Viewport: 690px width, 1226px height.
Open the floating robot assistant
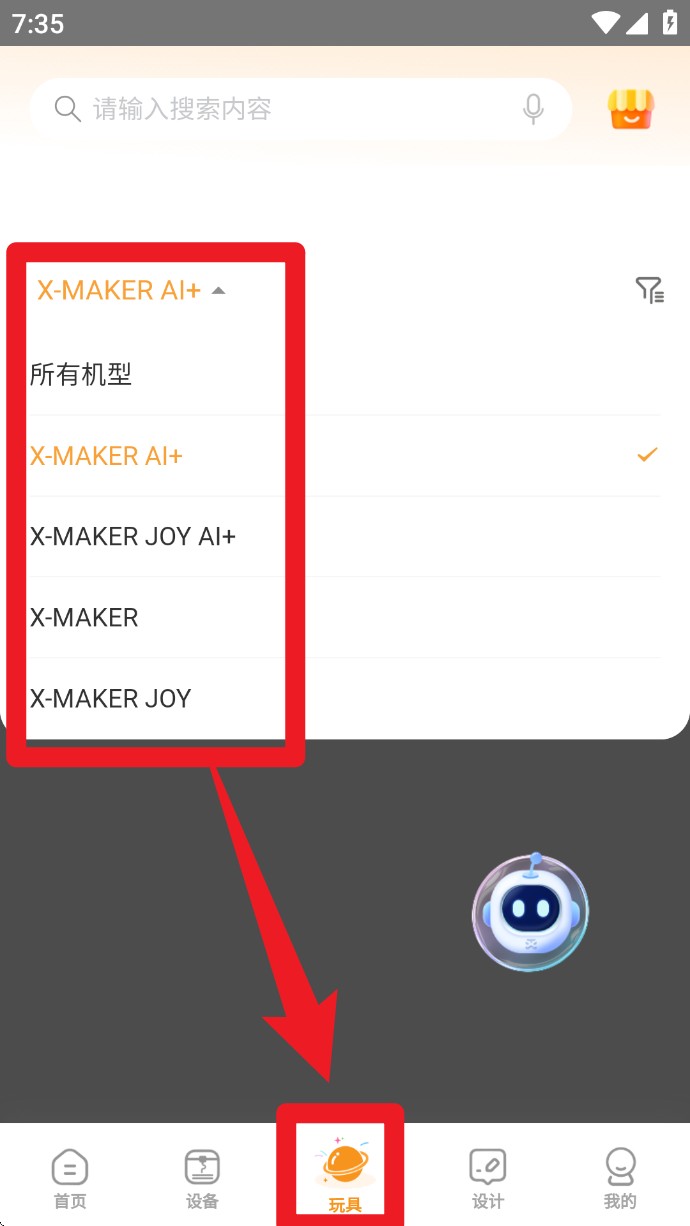530,912
